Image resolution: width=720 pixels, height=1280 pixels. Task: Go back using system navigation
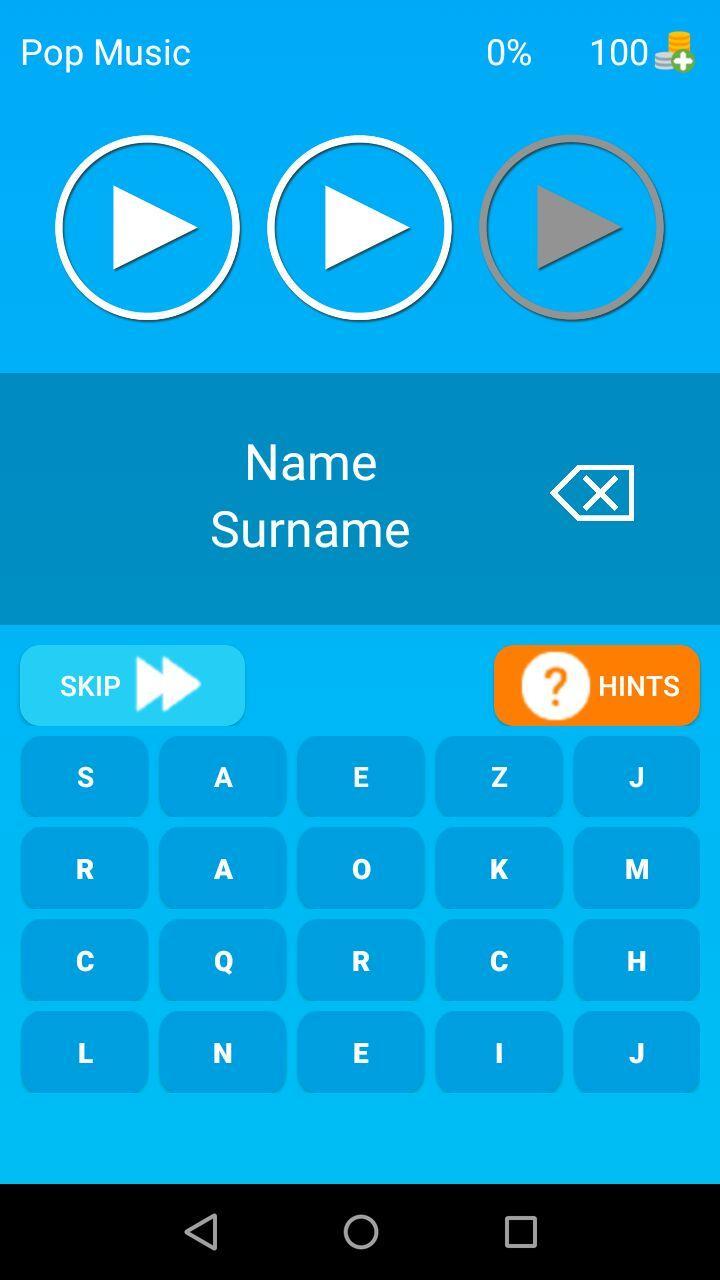click(x=201, y=1232)
